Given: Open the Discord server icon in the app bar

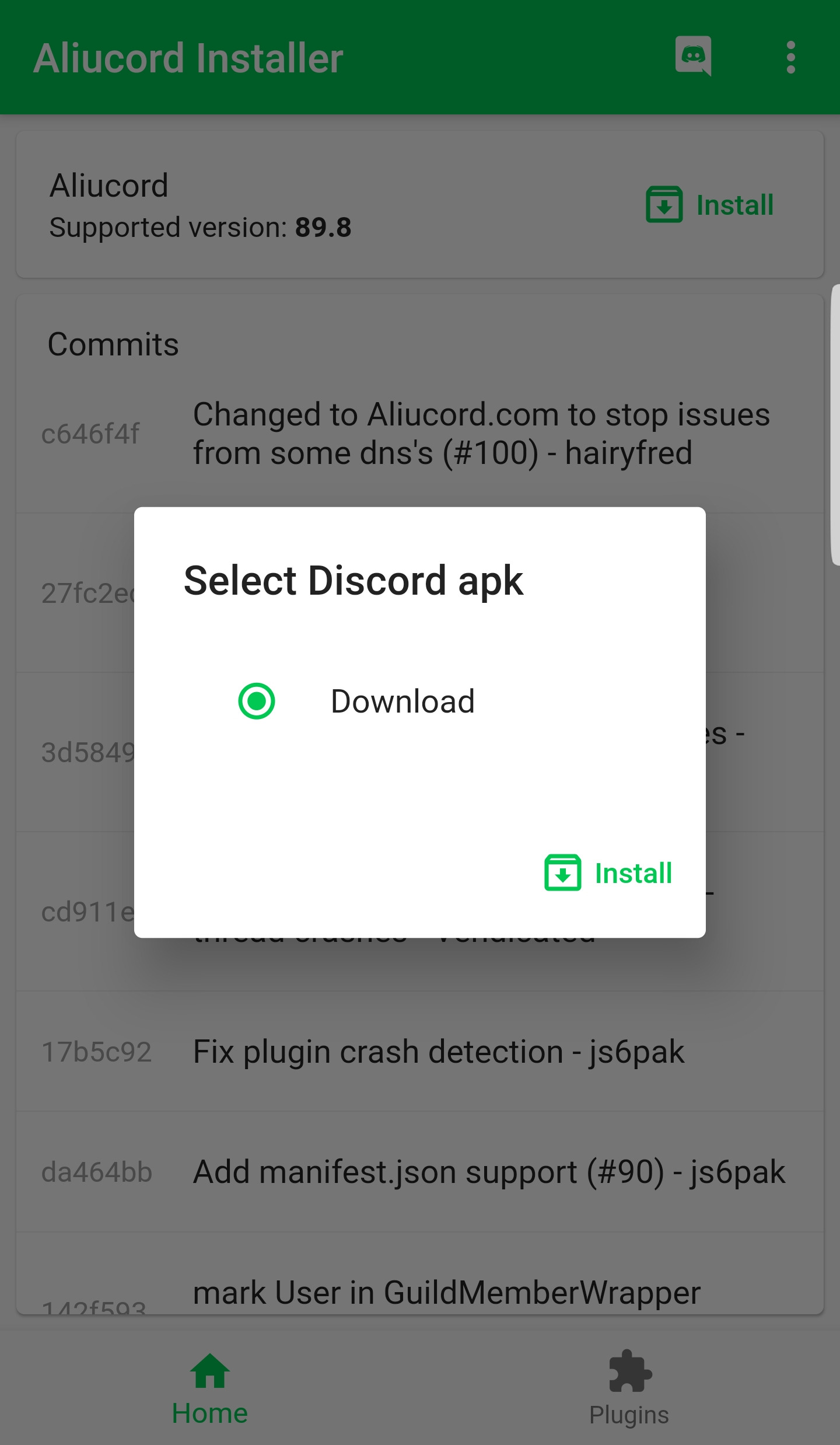Looking at the screenshot, I should pos(693,57).
